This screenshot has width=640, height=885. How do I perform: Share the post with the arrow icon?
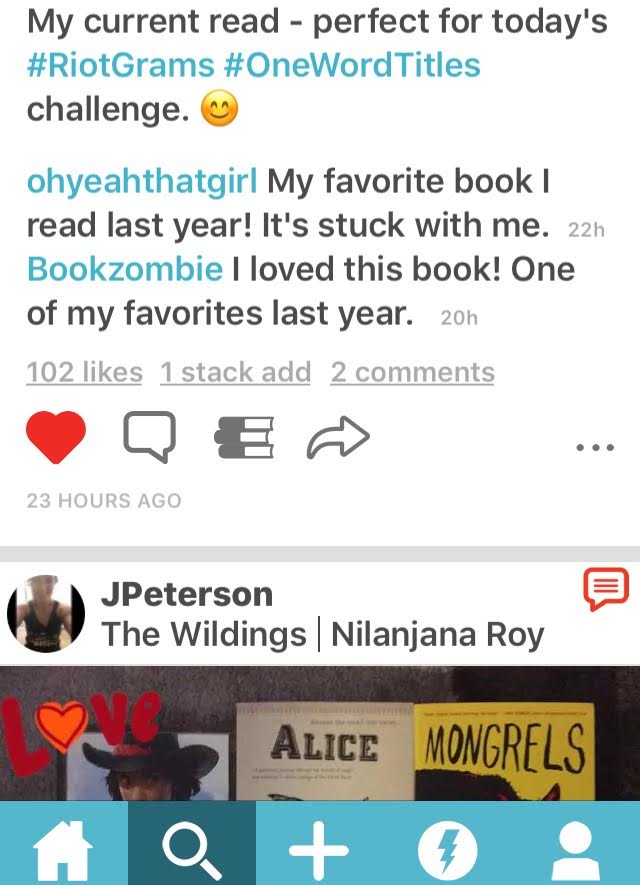point(338,437)
